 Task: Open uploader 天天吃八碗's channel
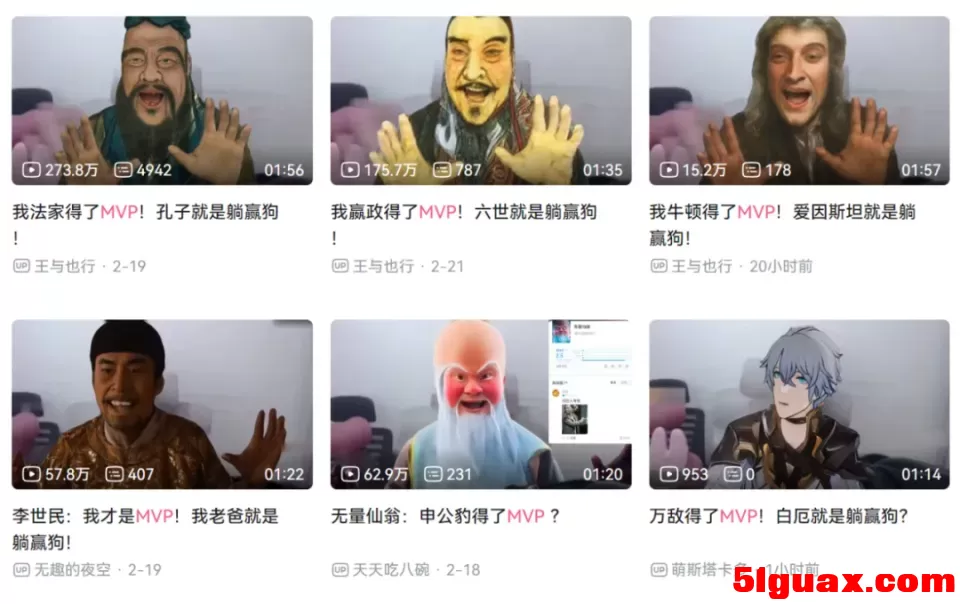(390, 570)
